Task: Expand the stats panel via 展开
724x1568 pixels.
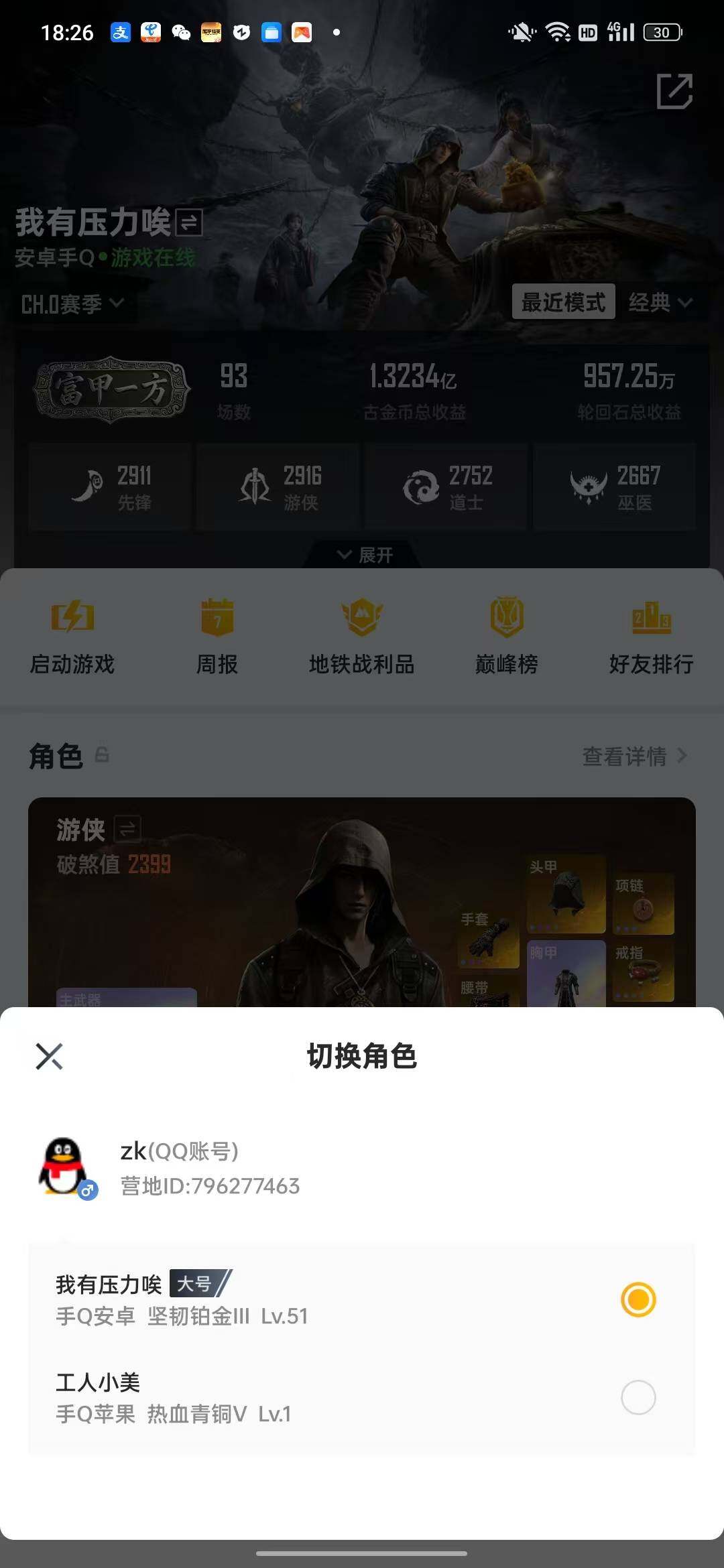Action: click(x=362, y=555)
